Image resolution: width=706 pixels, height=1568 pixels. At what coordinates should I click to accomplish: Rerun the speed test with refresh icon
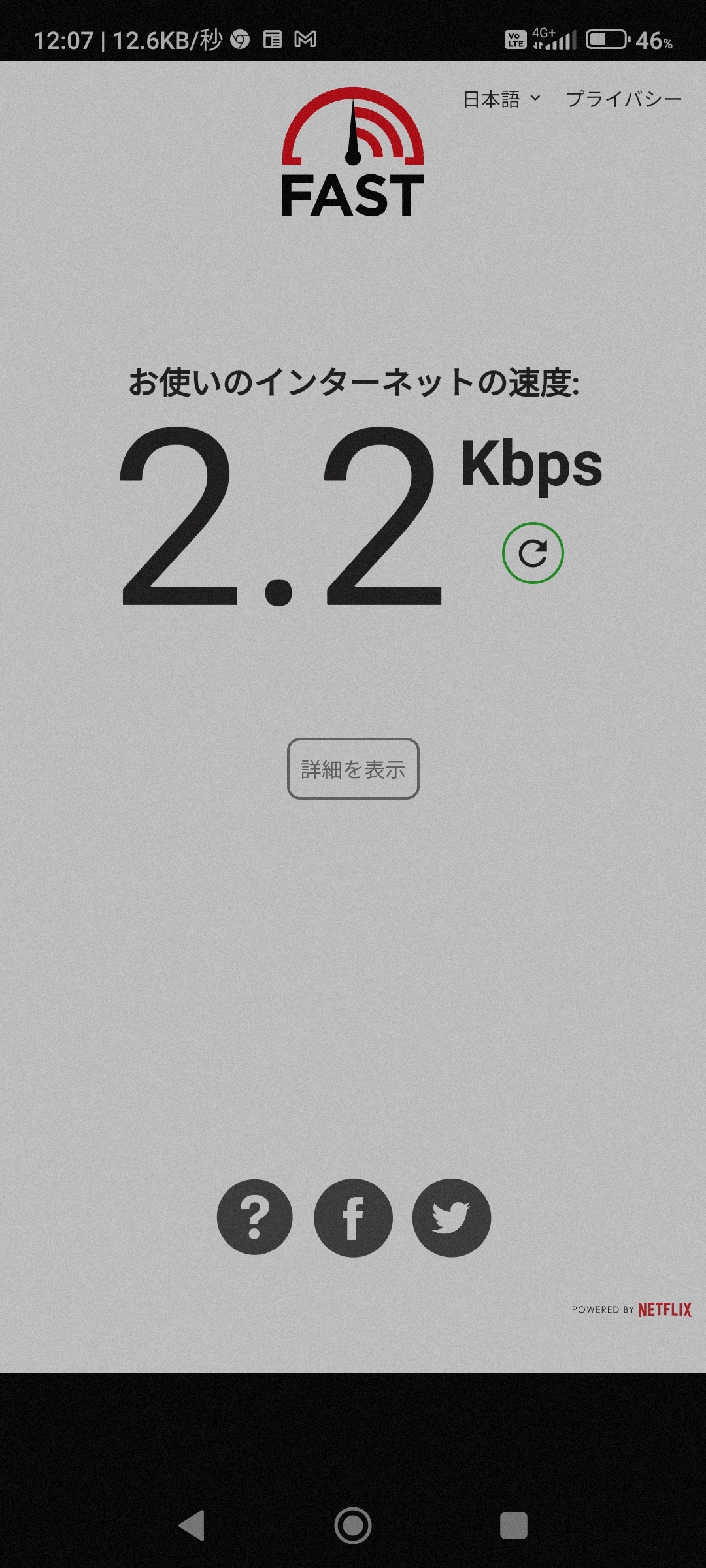pos(533,553)
